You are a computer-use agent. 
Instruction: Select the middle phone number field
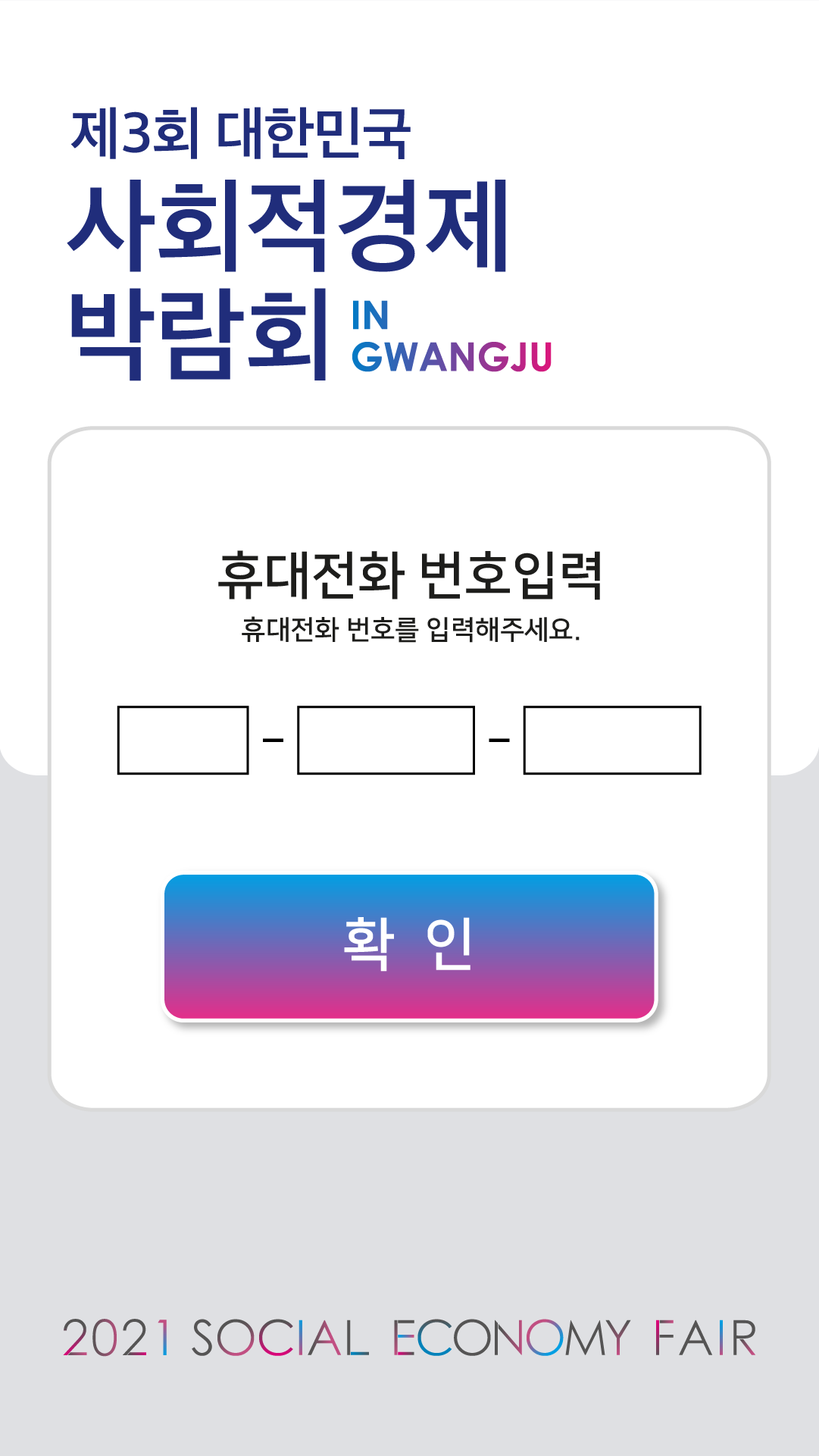[386, 740]
